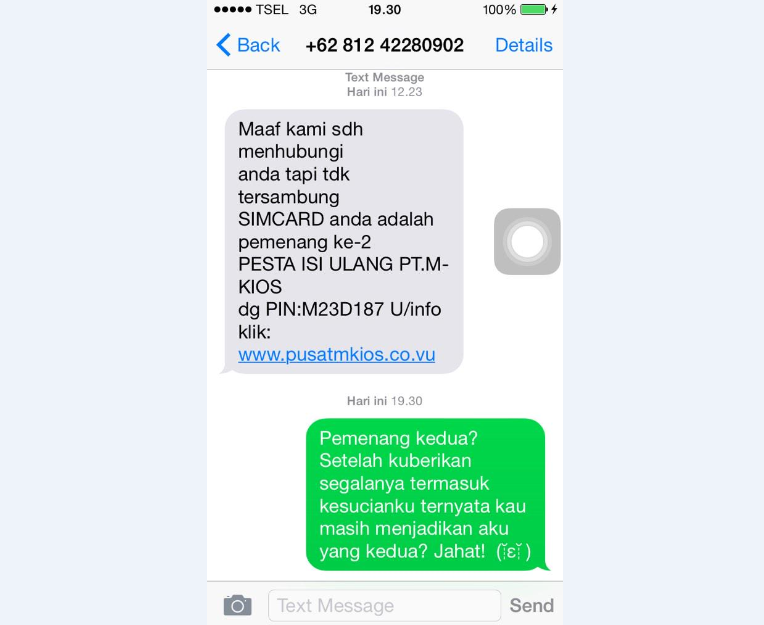Open the conversation Details
764x625 pixels.
pos(523,45)
